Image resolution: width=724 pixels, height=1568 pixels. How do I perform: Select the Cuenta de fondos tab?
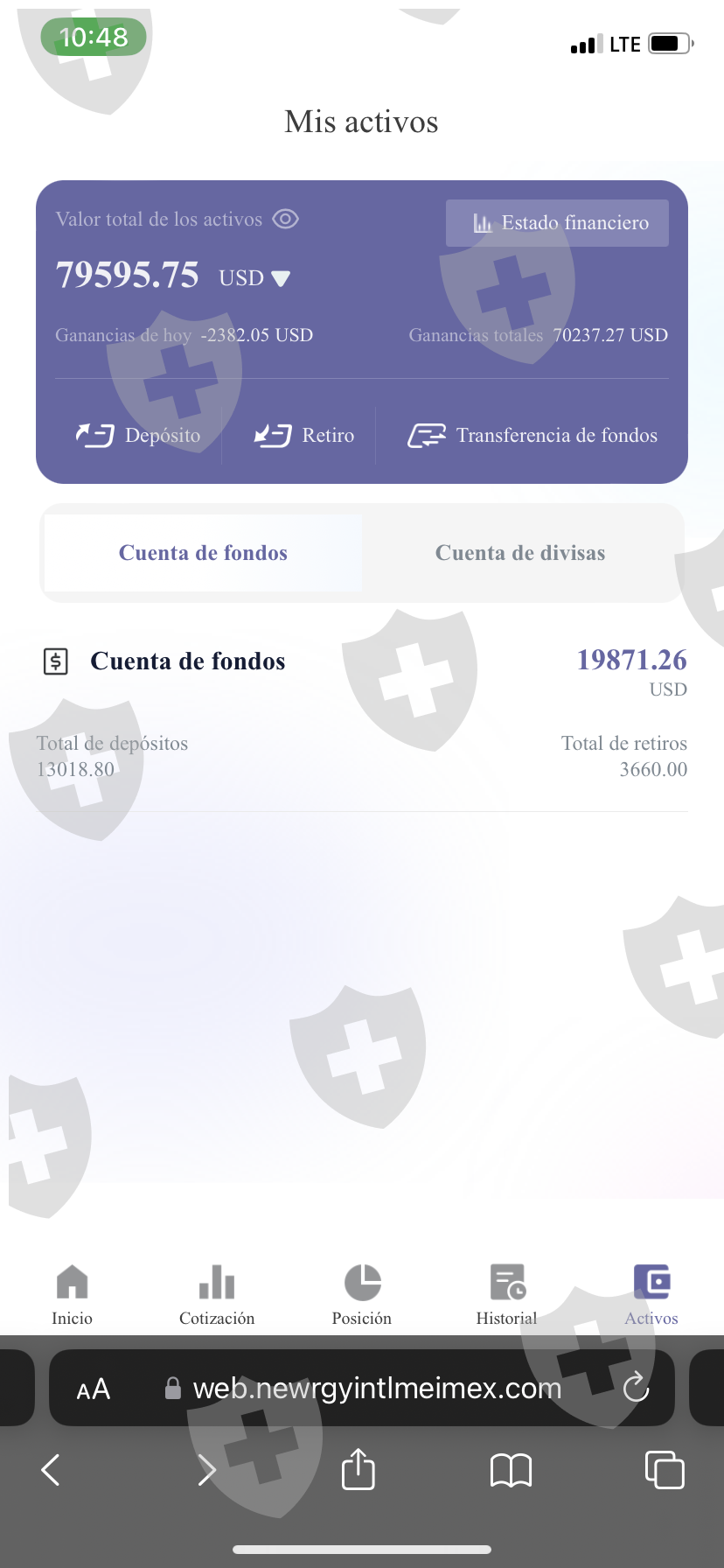[x=203, y=553]
